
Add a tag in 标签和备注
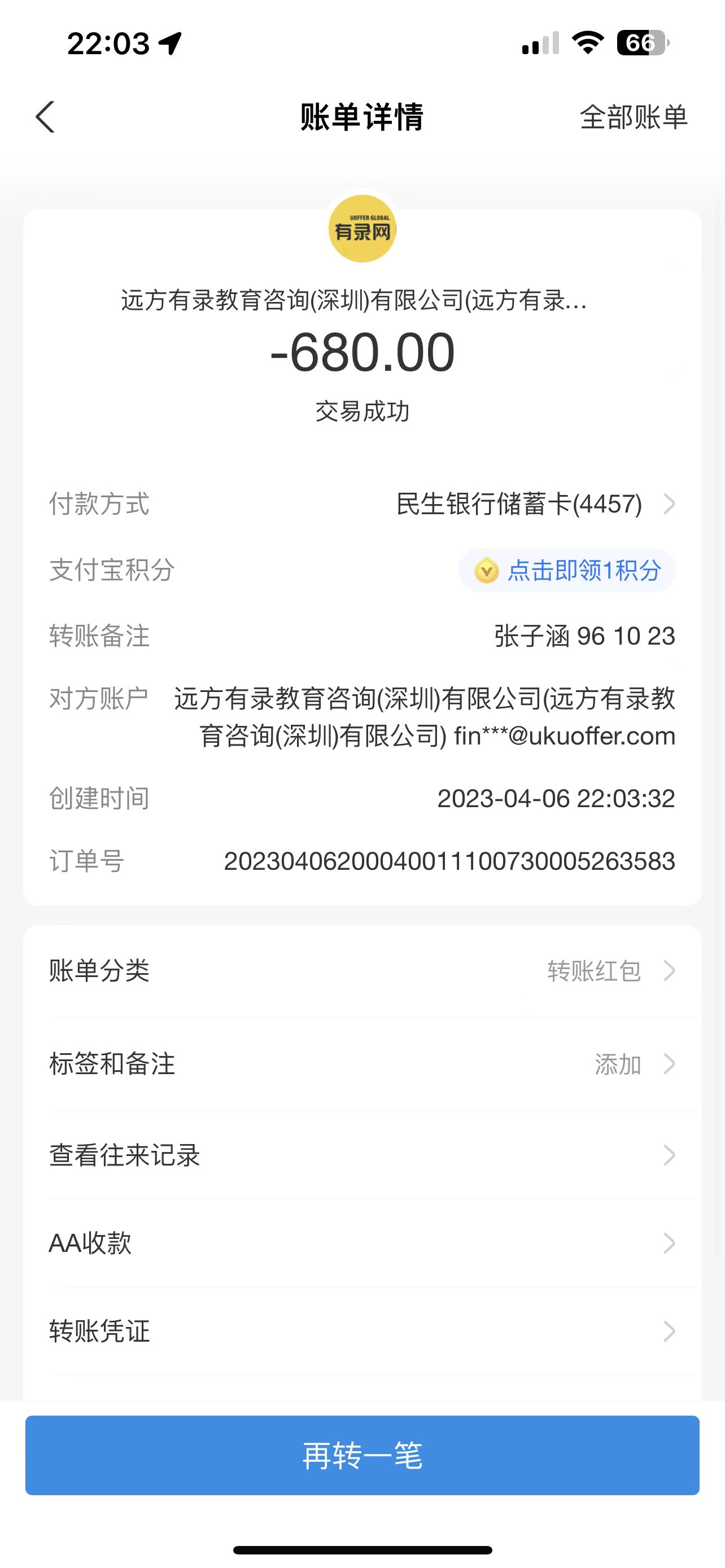point(362,1064)
